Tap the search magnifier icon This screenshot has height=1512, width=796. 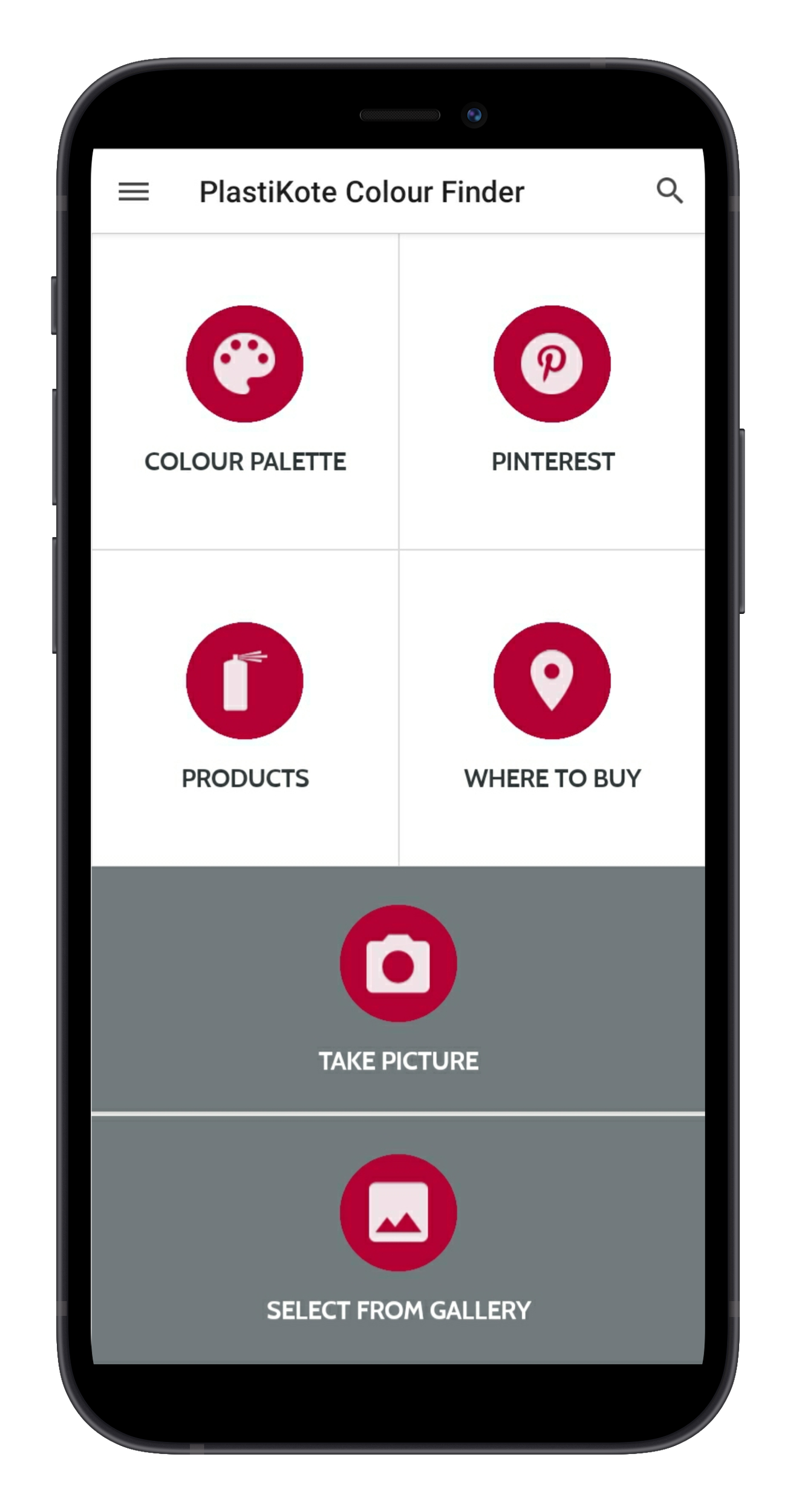coord(670,191)
